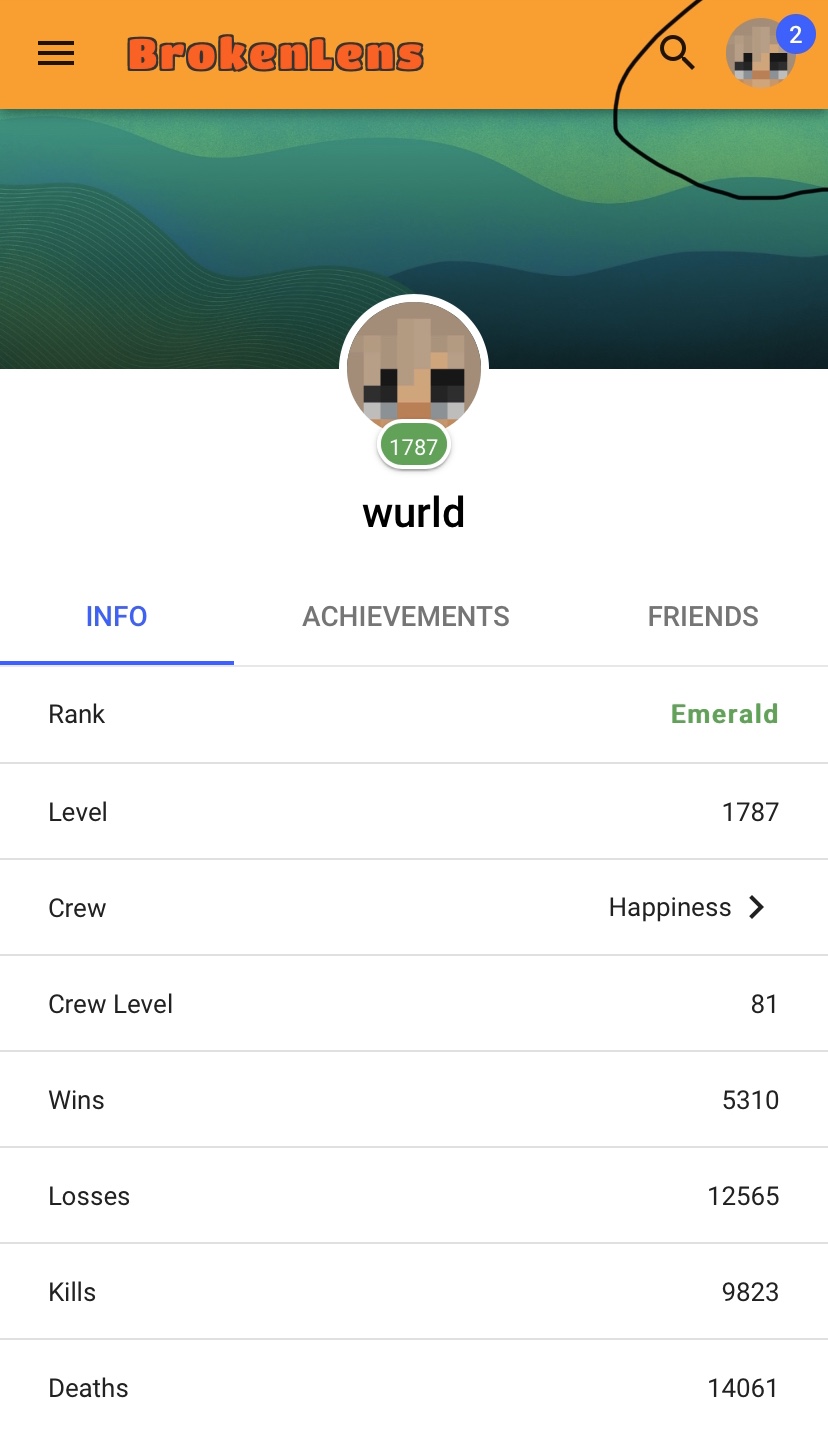The width and height of the screenshot is (828, 1432).
Task: Tap the search magnifier icon
Action: coord(677,53)
